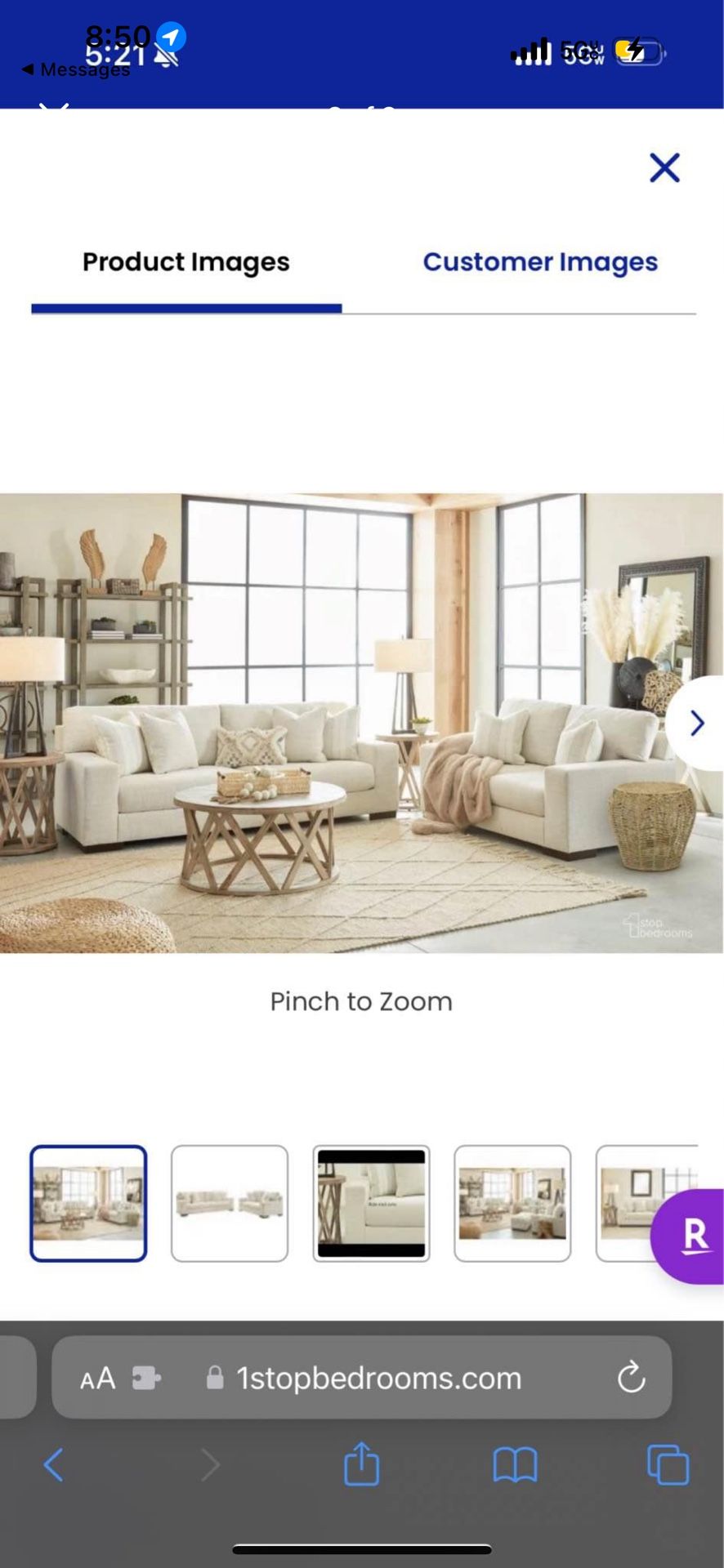Go back to the previous page

tap(54, 1464)
